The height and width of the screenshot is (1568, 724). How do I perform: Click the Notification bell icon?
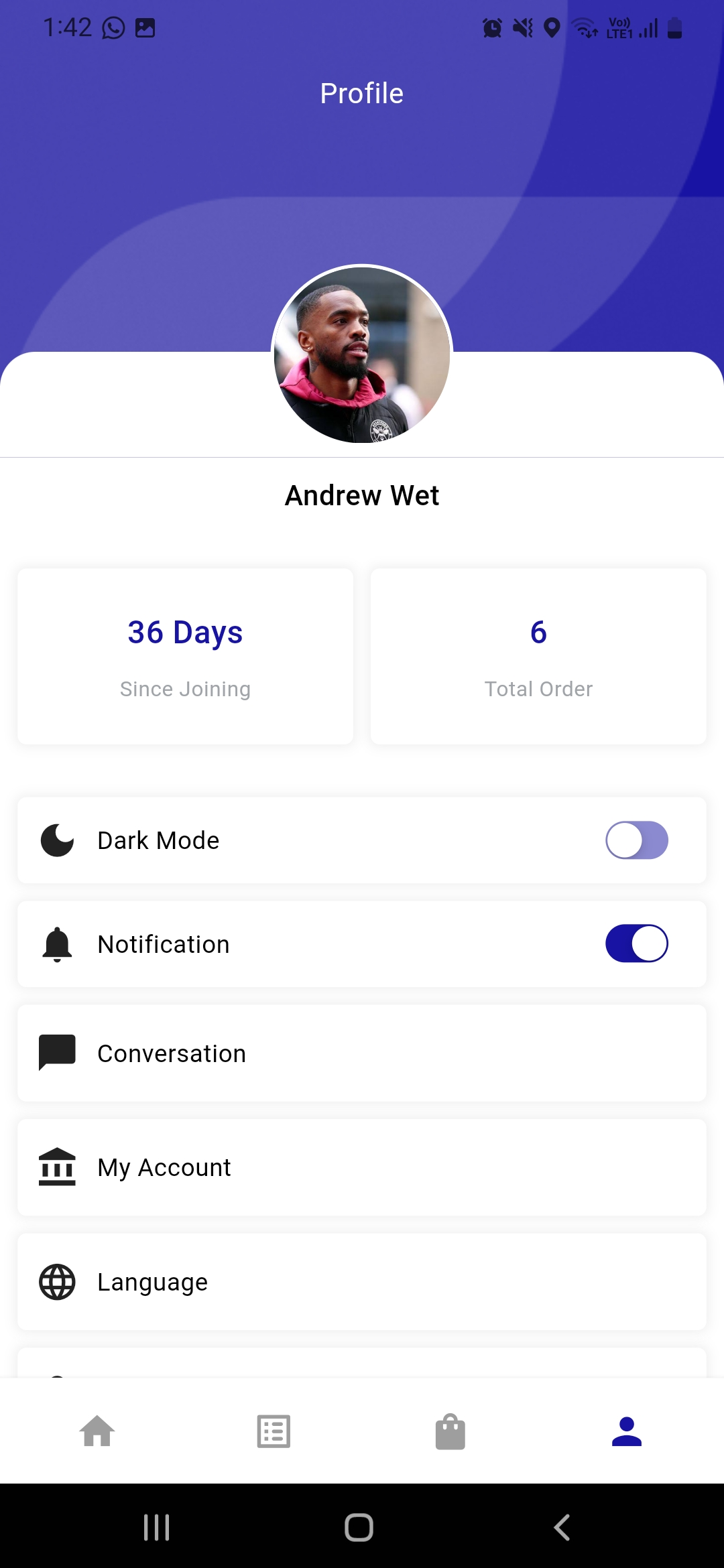(58, 943)
